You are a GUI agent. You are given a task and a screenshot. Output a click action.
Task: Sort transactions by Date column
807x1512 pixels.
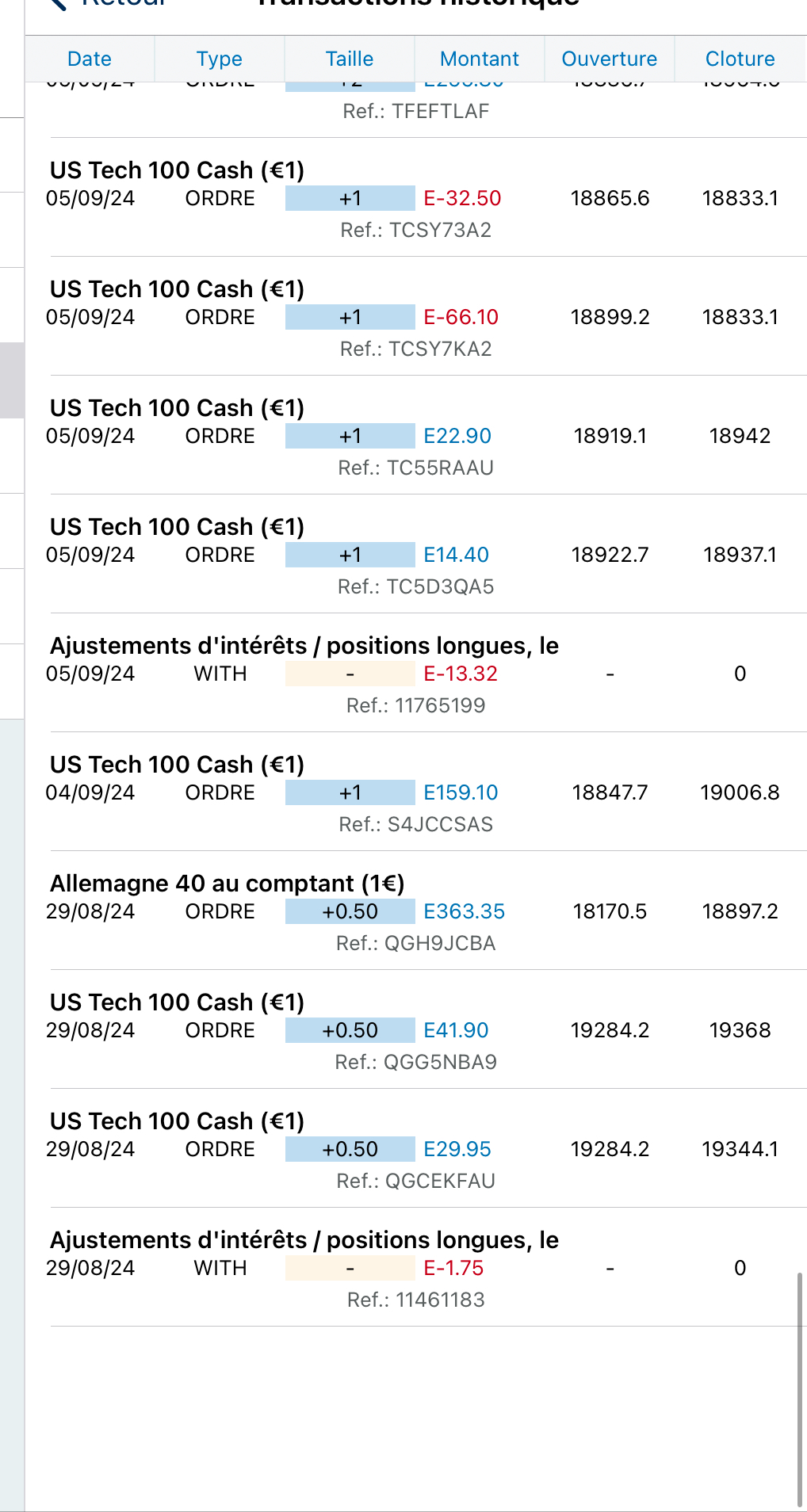[x=90, y=59]
